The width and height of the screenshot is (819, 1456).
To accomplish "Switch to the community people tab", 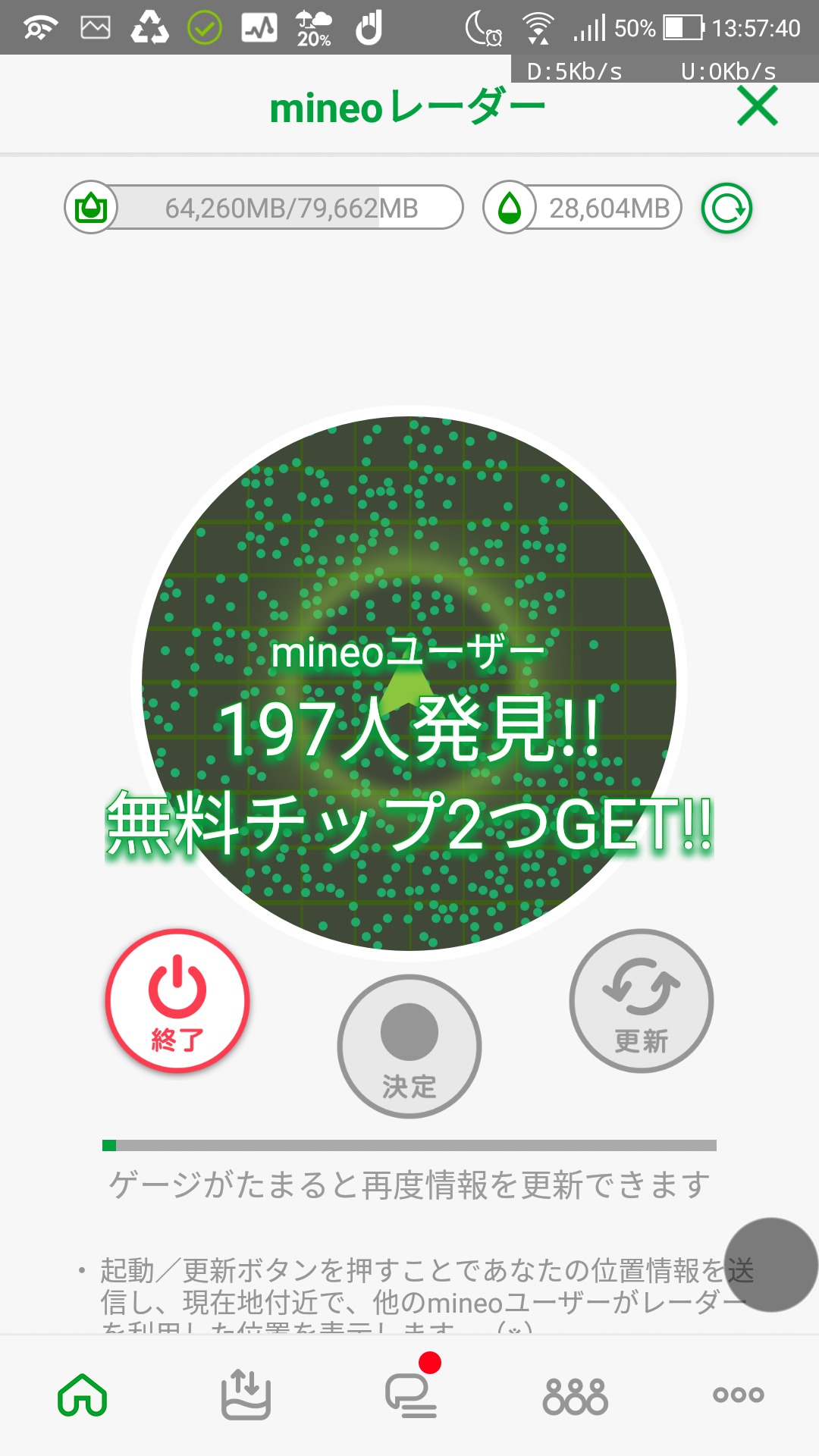I will [x=575, y=1395].
